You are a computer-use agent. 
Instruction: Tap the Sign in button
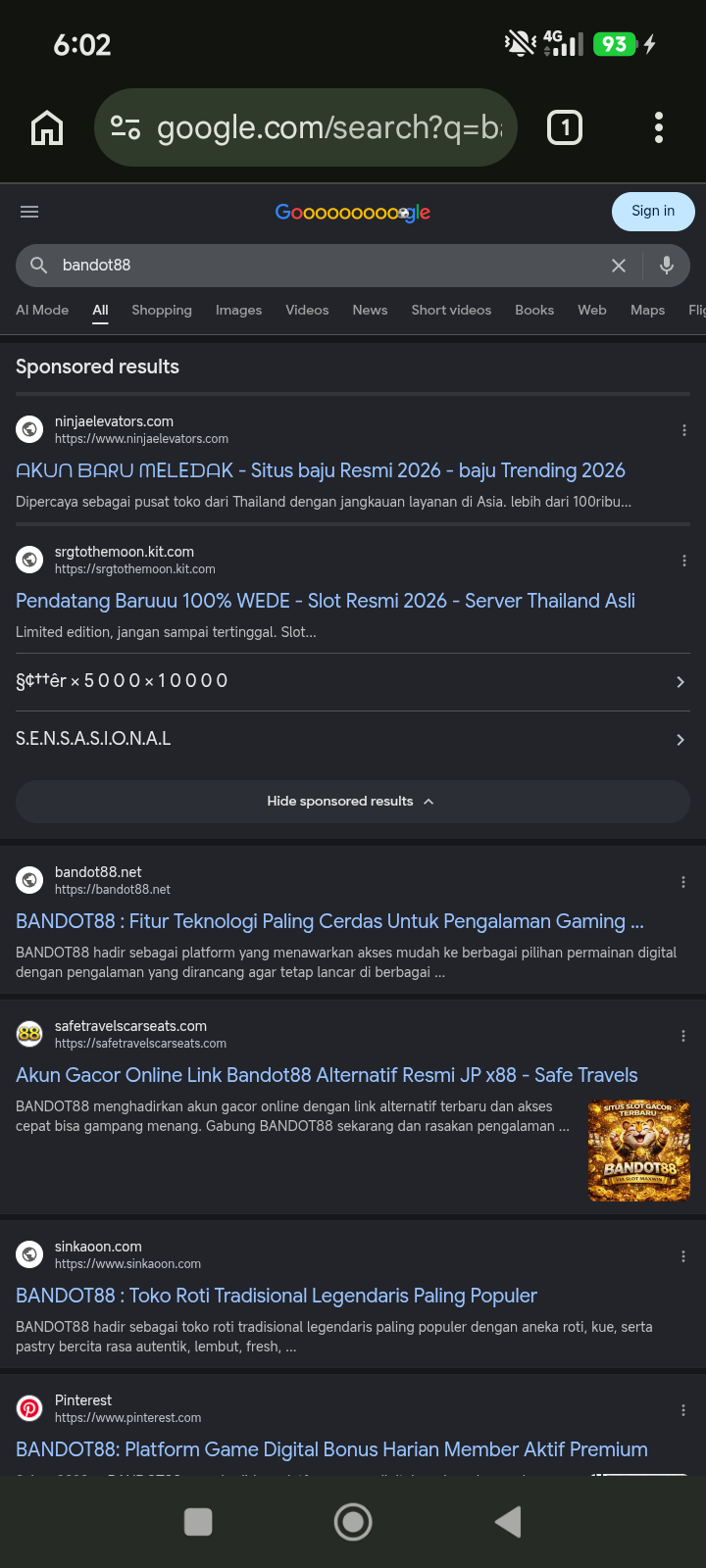pyautogui.click(x=653, y=211)
